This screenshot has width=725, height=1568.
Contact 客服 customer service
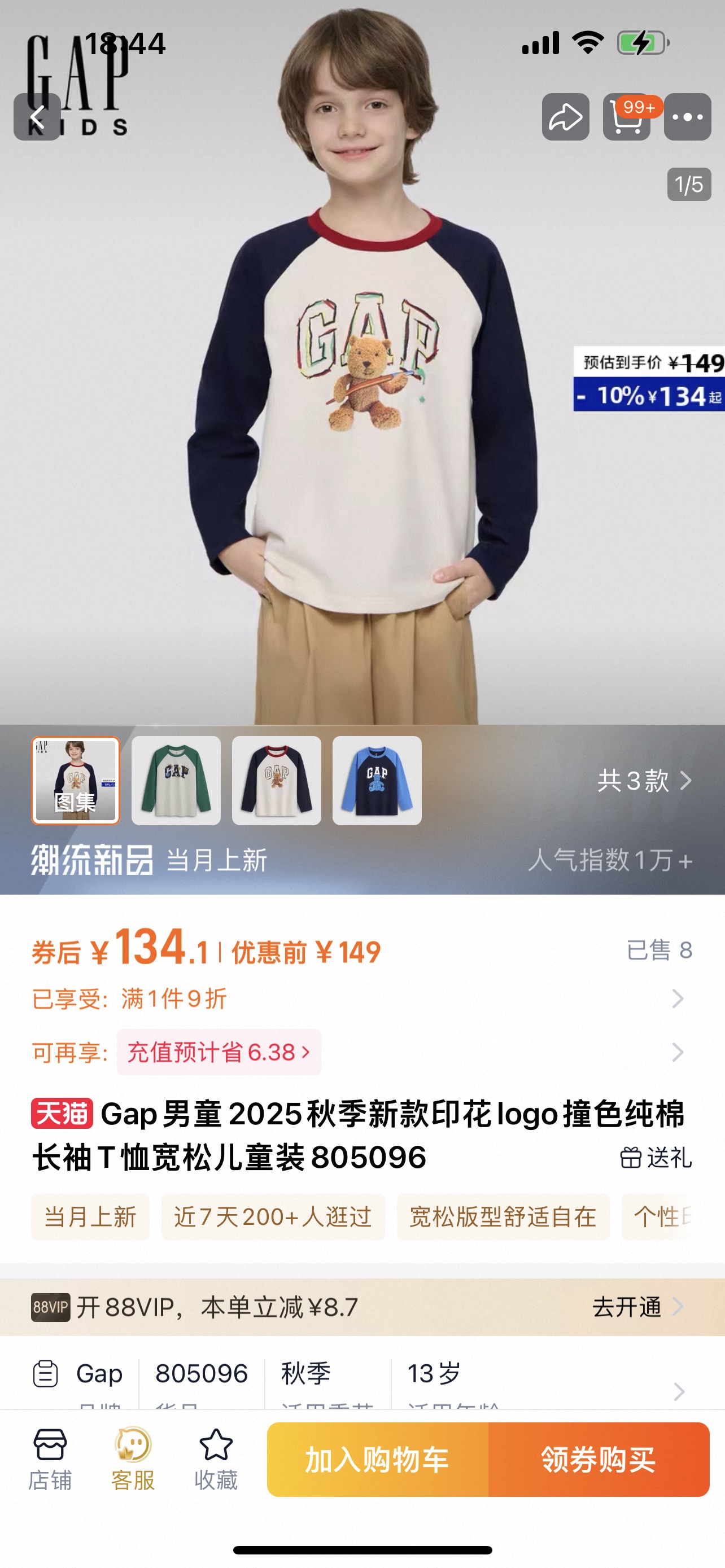[x=133, y=1459]
